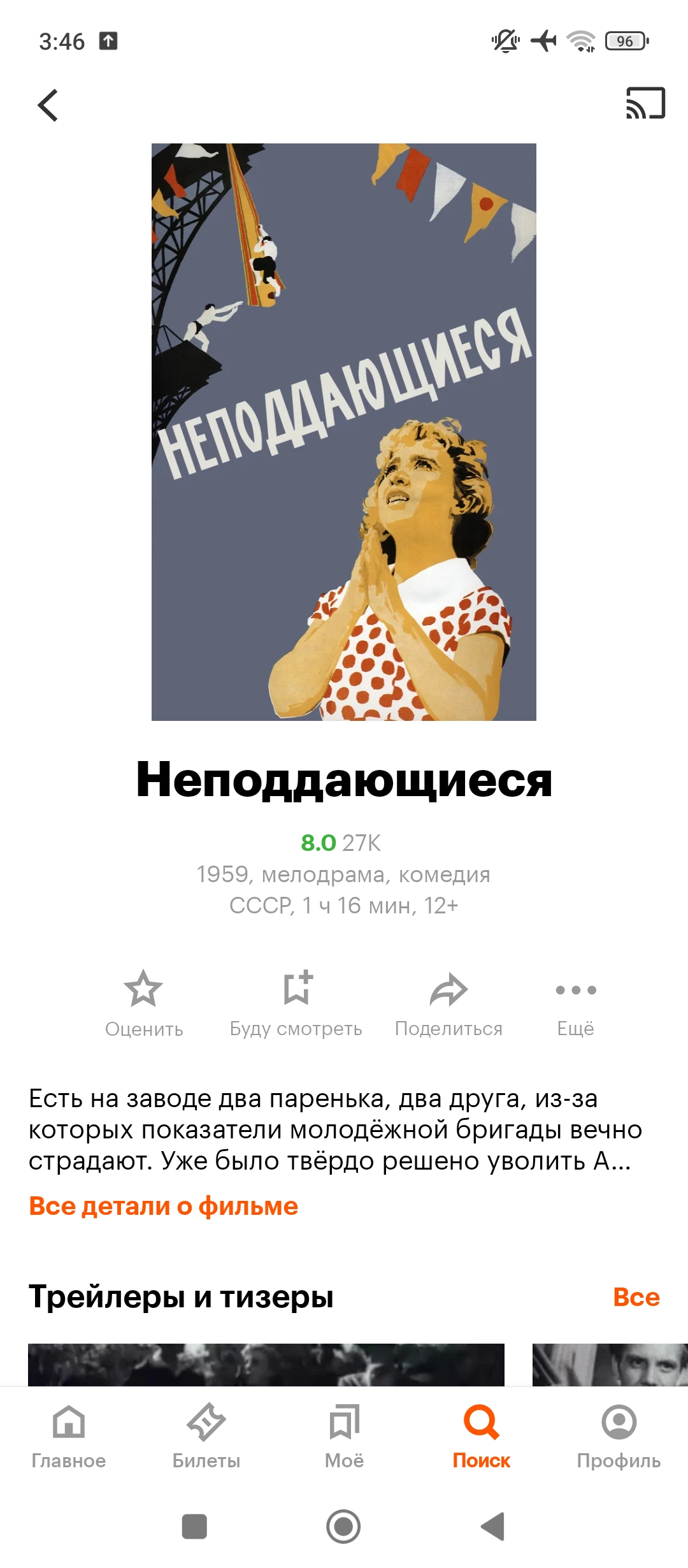Show all trailers with the Все link
The width and height of the screenshot is (688, 1568).
pyautogui.click(x=636, y=1296)
